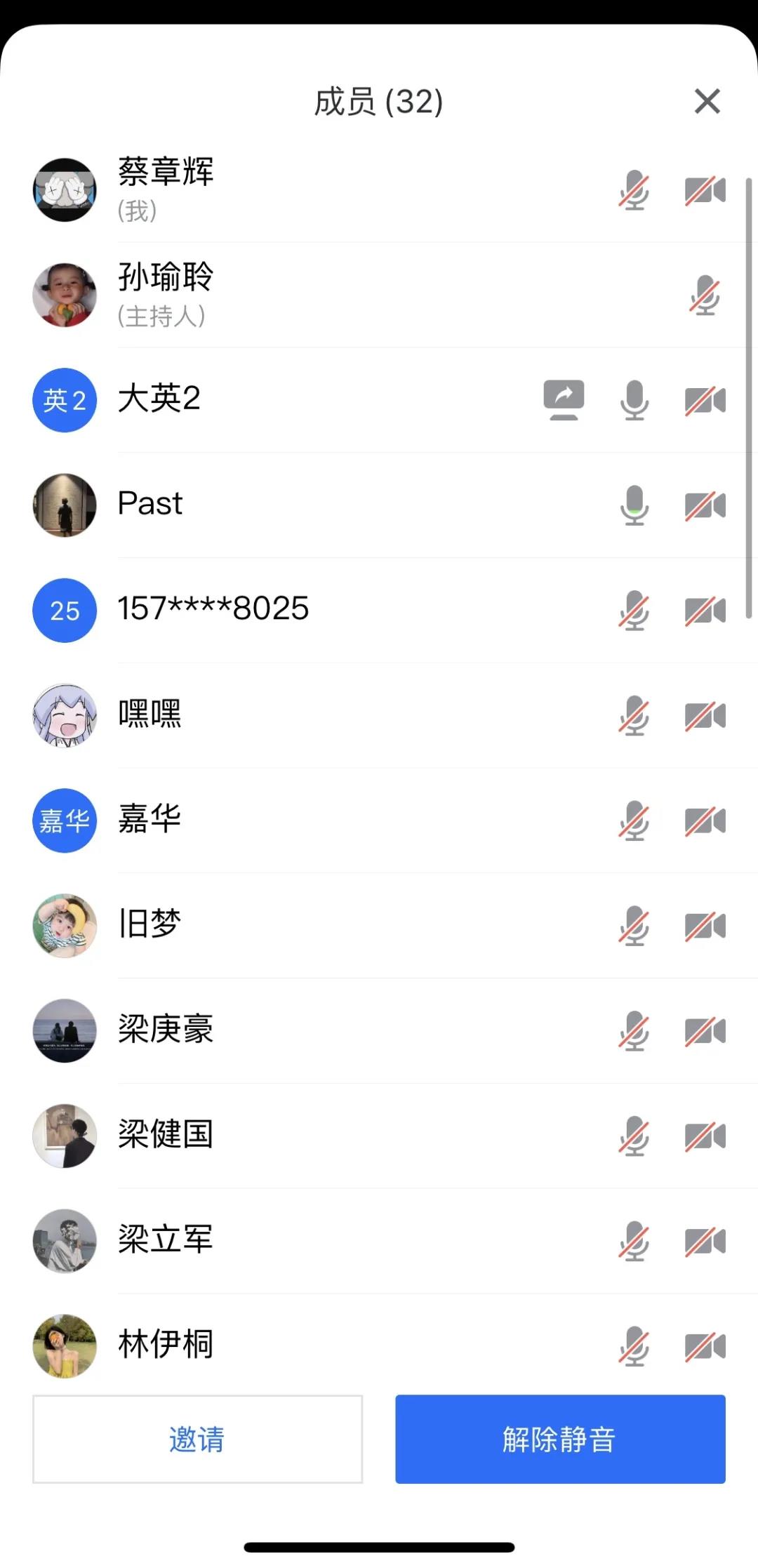Open member 157****8025
The image size is (758, 1568).
click(x=213, y=609)
